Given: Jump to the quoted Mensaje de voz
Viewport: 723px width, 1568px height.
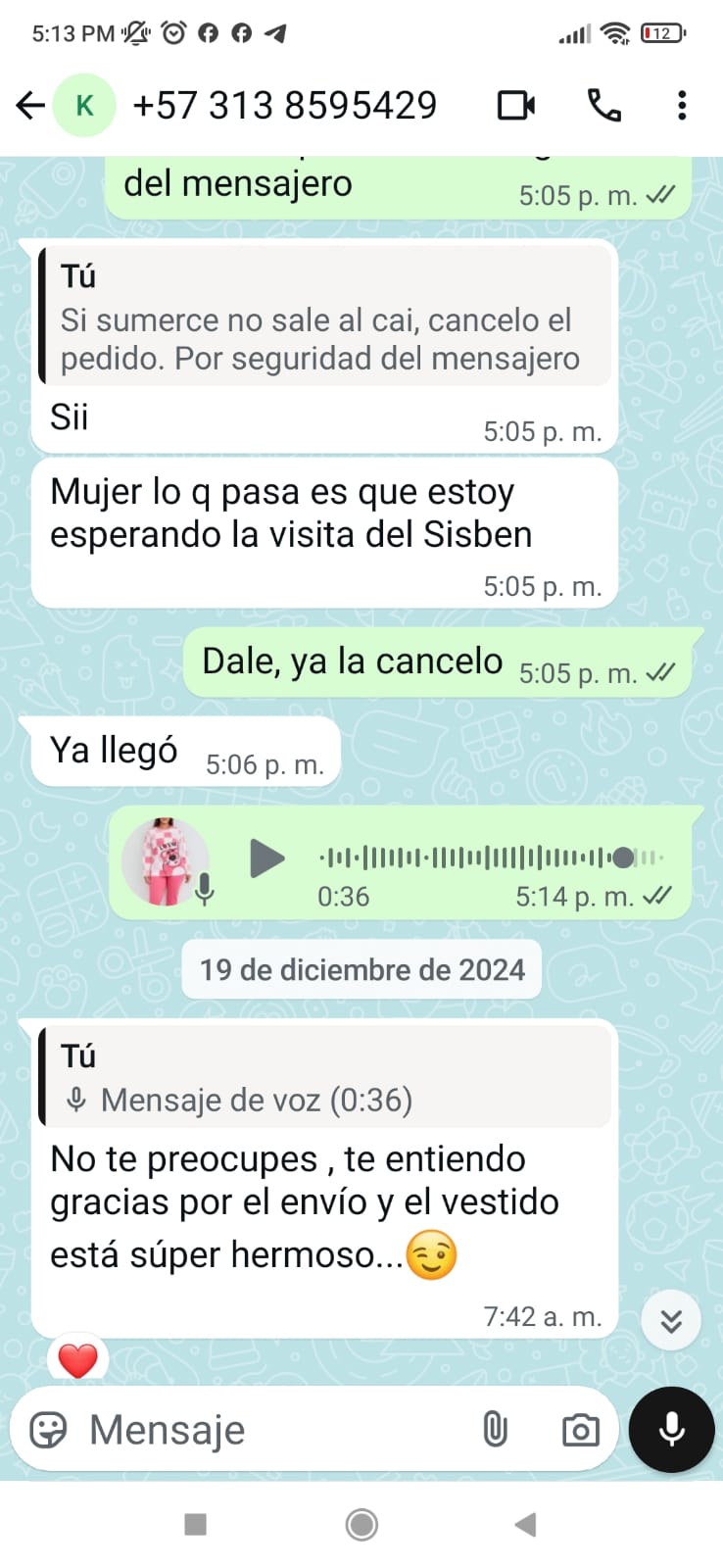Looking at the screenshot, I should (x=325, y=1077).
